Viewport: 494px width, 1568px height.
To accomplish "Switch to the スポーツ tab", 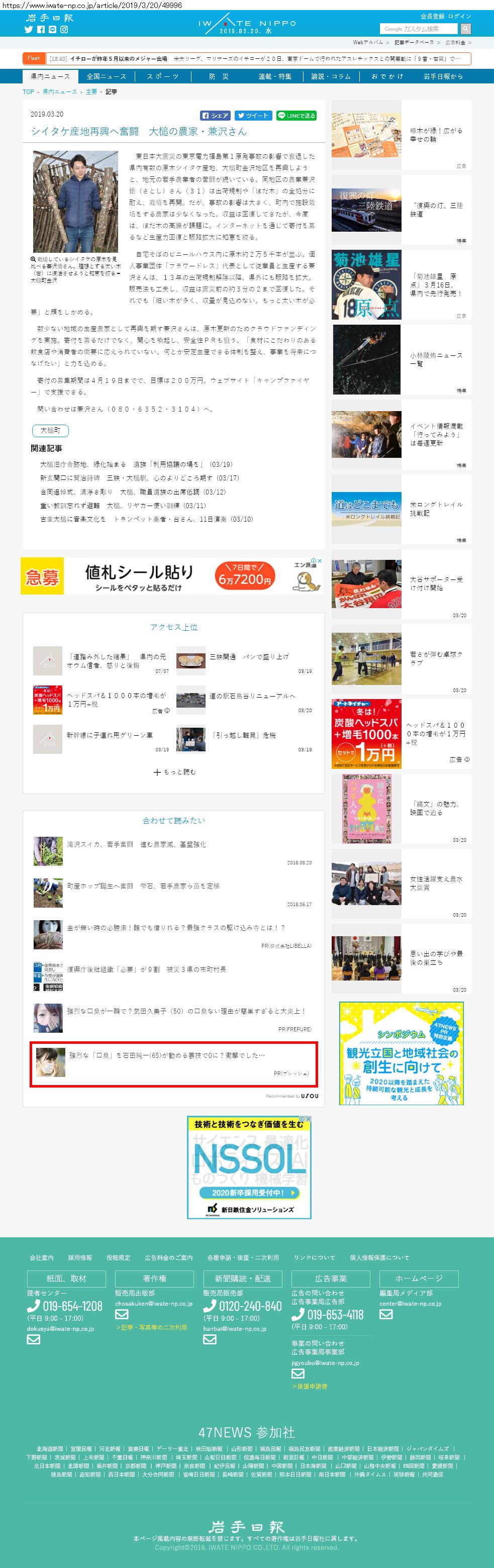I will coord(162,77).
